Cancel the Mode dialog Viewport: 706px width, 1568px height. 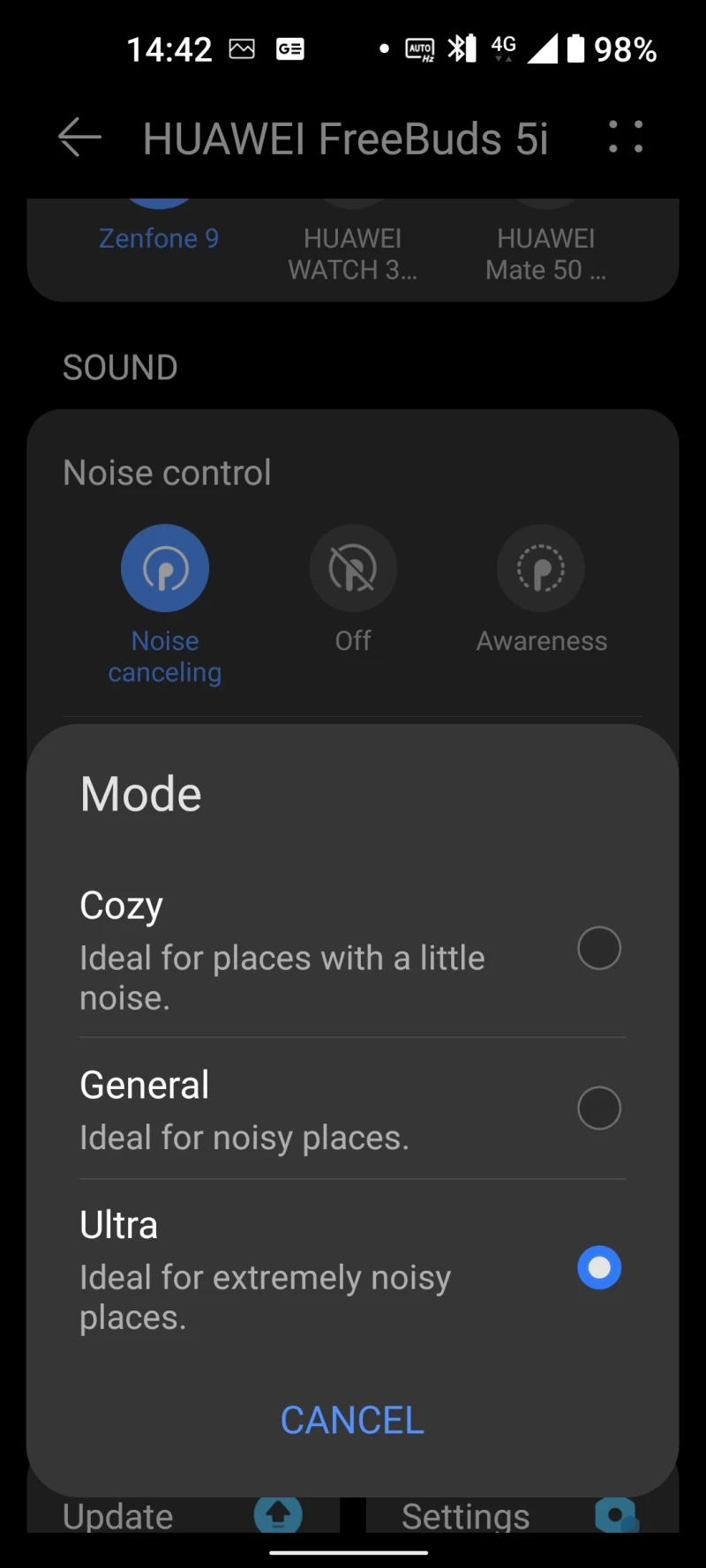[x=352, y=1421]
